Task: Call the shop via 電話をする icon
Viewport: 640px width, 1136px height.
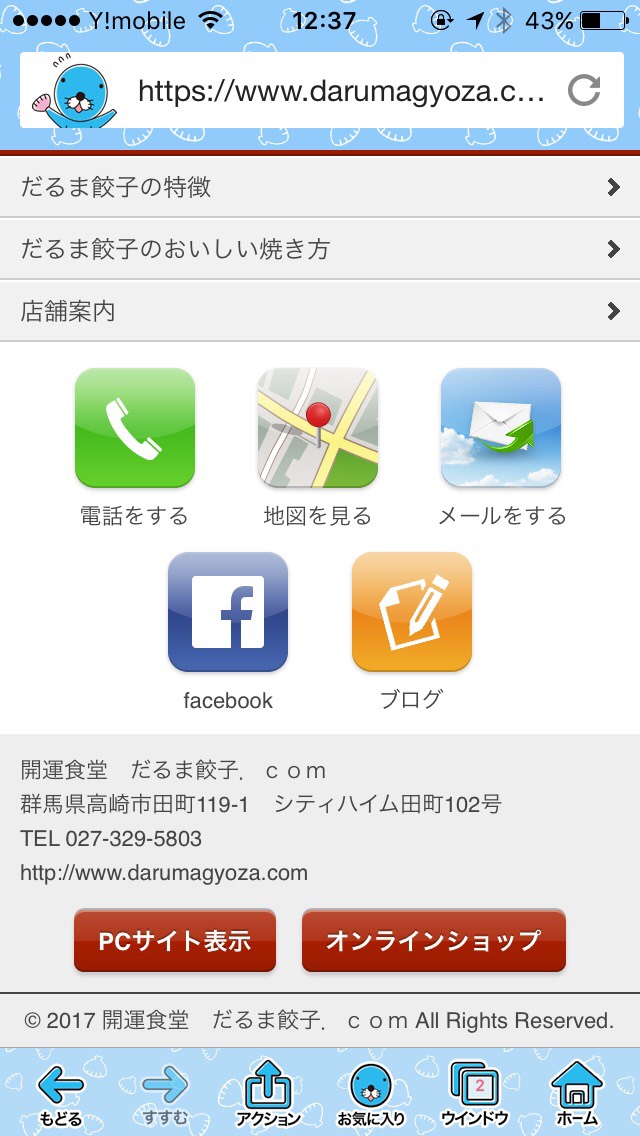Action: (x=135, y=428)
